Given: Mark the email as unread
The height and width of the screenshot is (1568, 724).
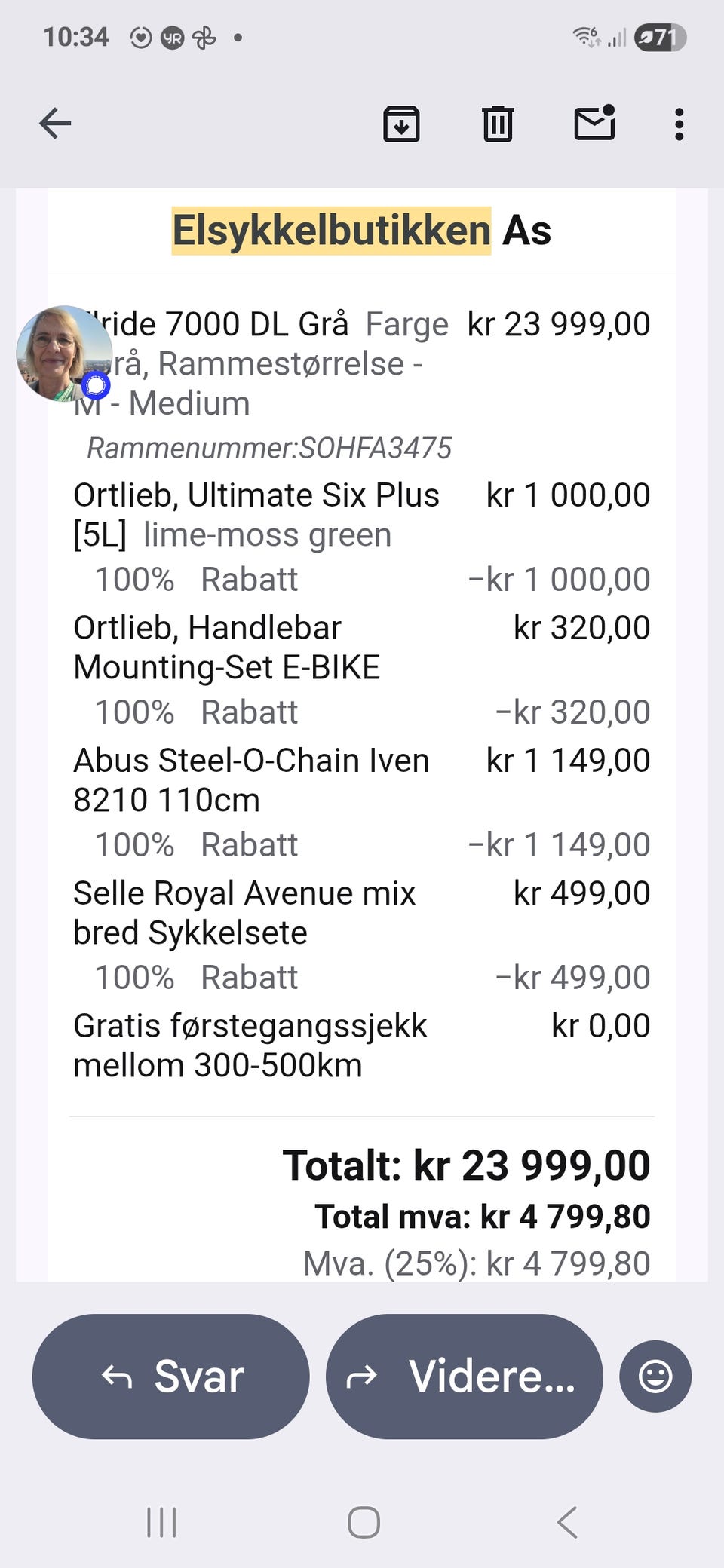Looking at the screenshot, I should pyautogui.click(x=595, y=123).
